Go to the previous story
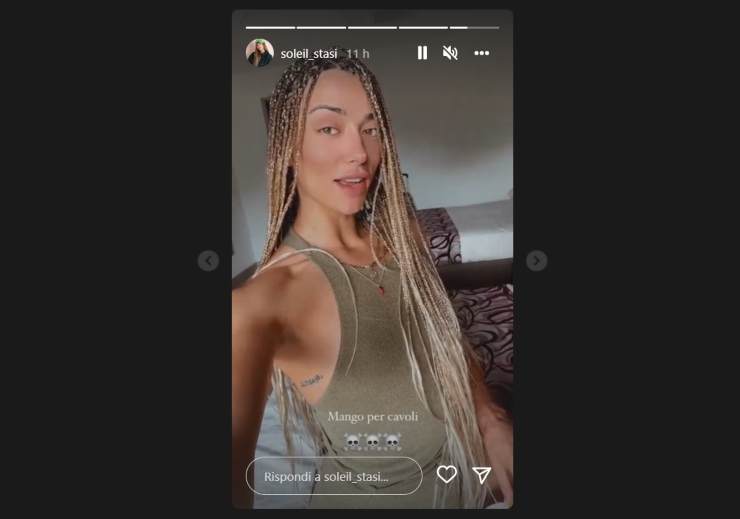 (x=208, y=261)
